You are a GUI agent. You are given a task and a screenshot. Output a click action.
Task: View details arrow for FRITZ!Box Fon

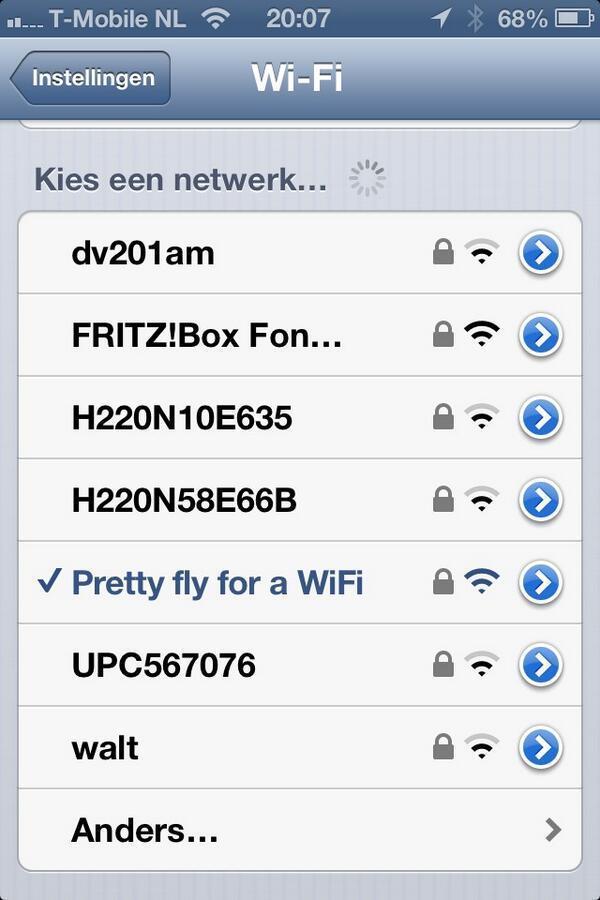click(541, 336)
